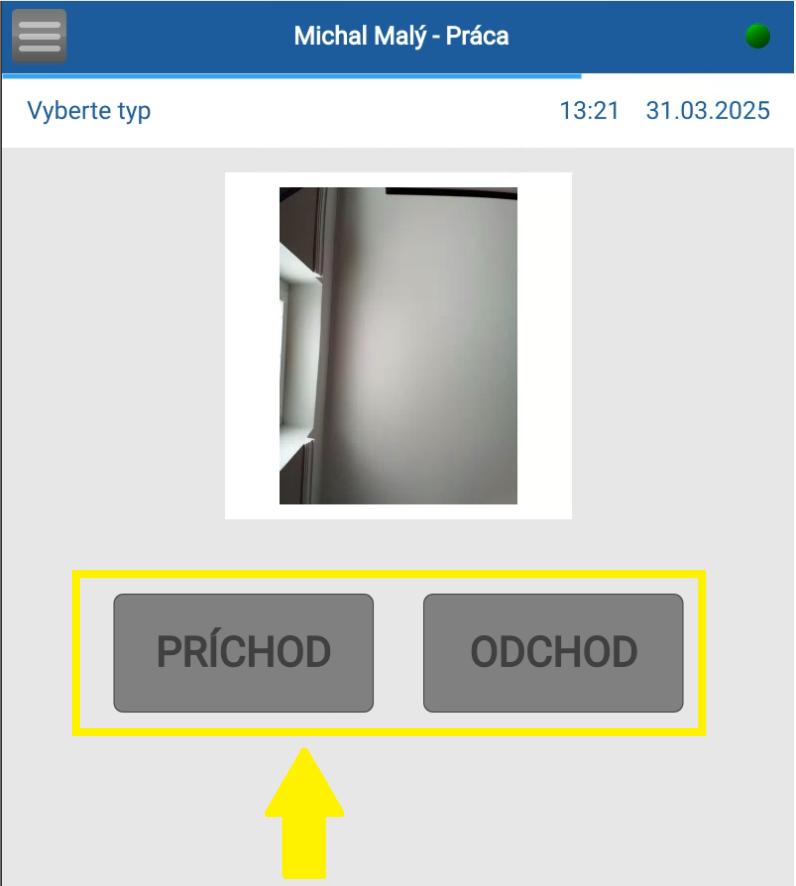Select PRÍCHOD to record arrival
Screen dimensions: 796x886
243,652
